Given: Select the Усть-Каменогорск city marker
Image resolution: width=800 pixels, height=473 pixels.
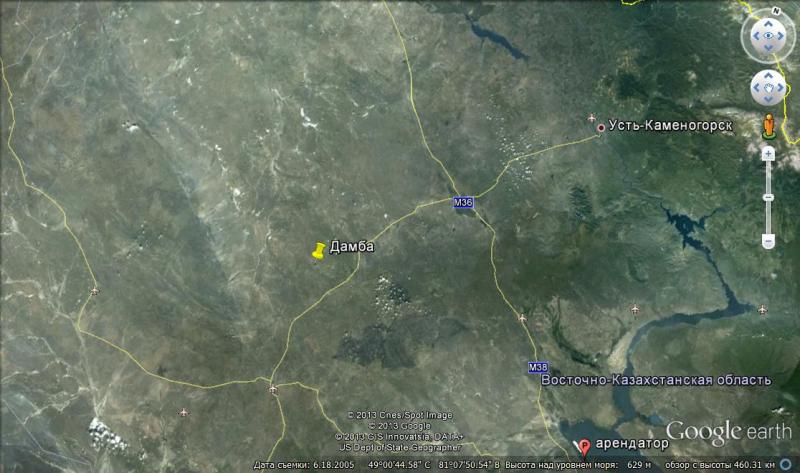Looking at the screenshot, I should [600, 128].
